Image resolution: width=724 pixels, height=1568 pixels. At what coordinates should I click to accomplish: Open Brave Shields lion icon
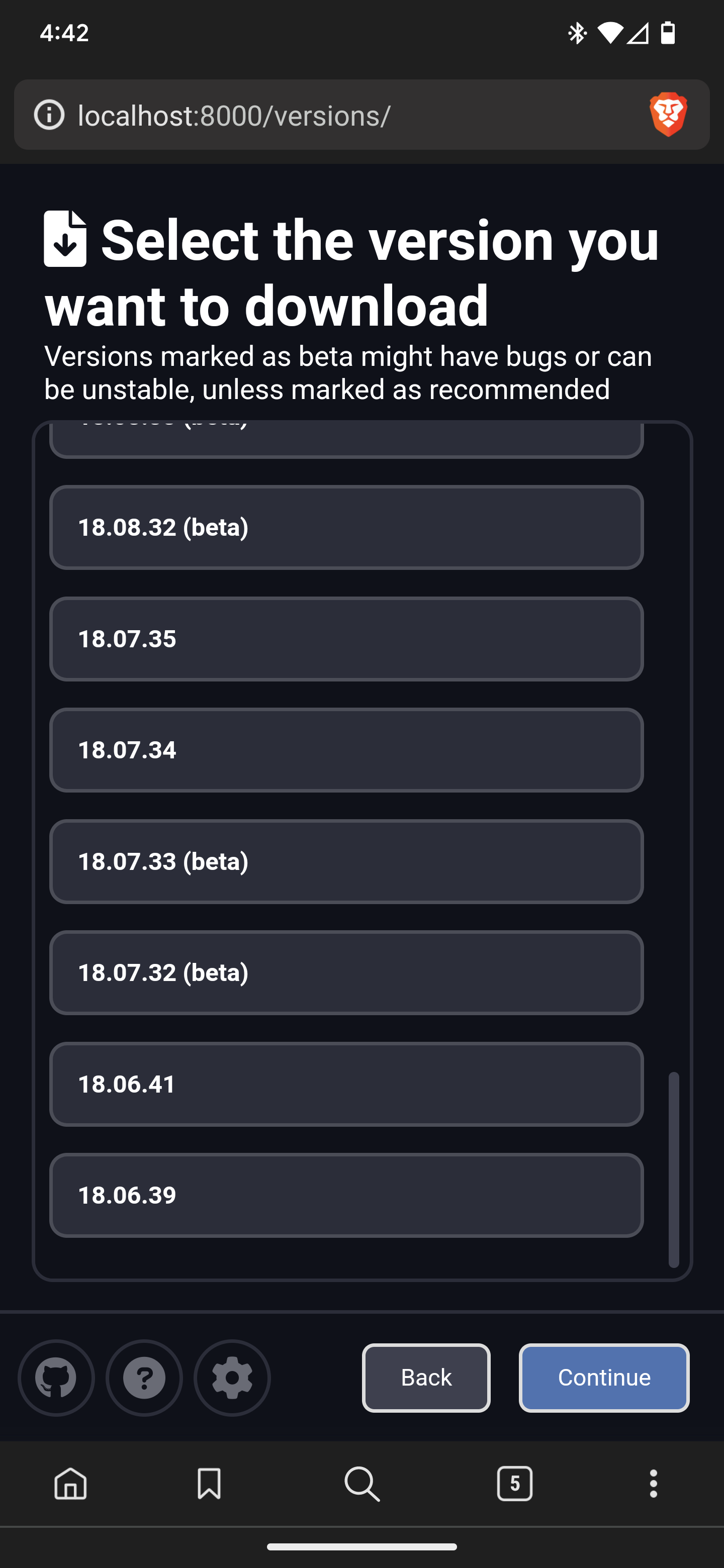tap(668, 115)
